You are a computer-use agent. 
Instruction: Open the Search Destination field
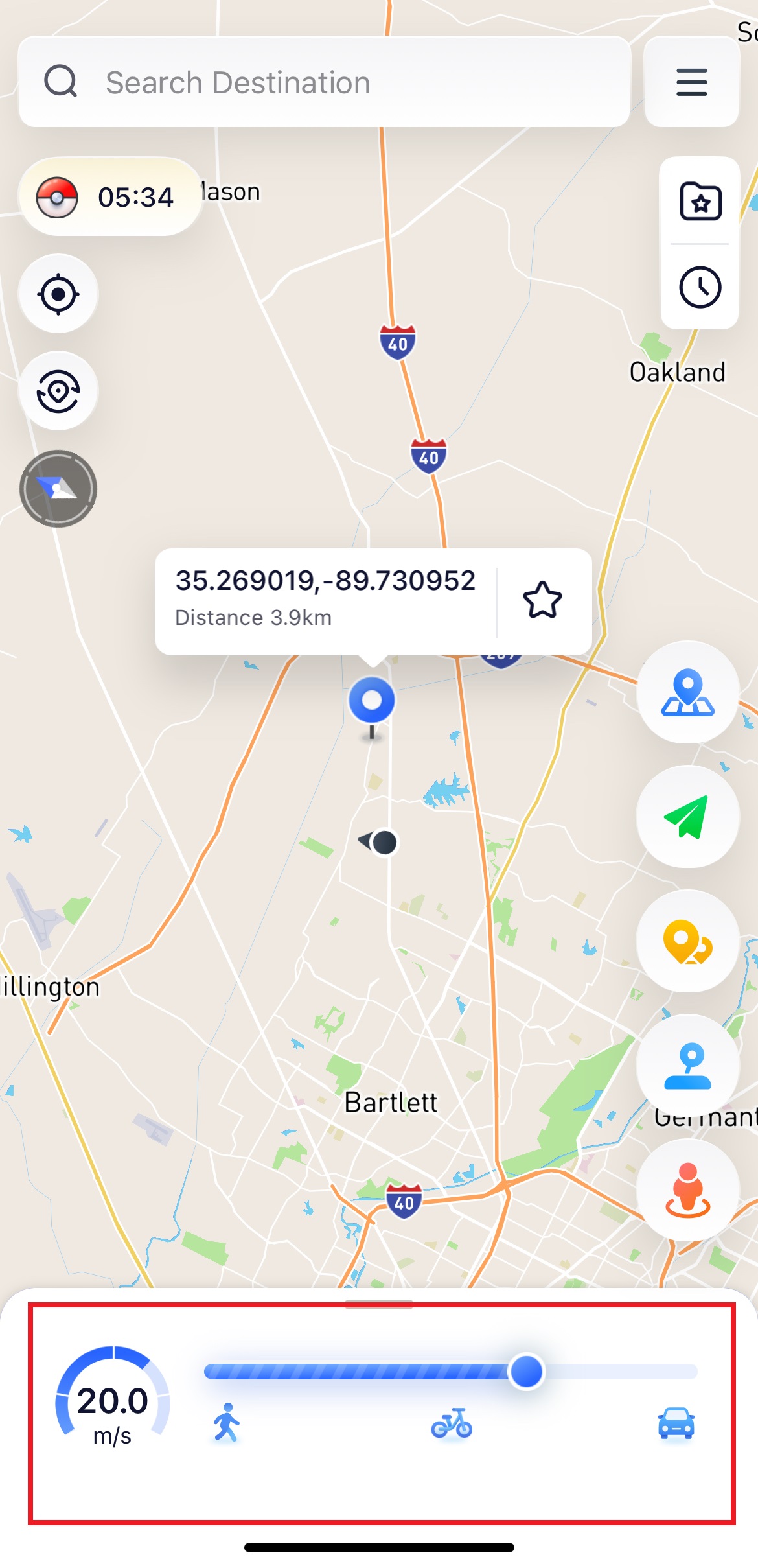324,82
